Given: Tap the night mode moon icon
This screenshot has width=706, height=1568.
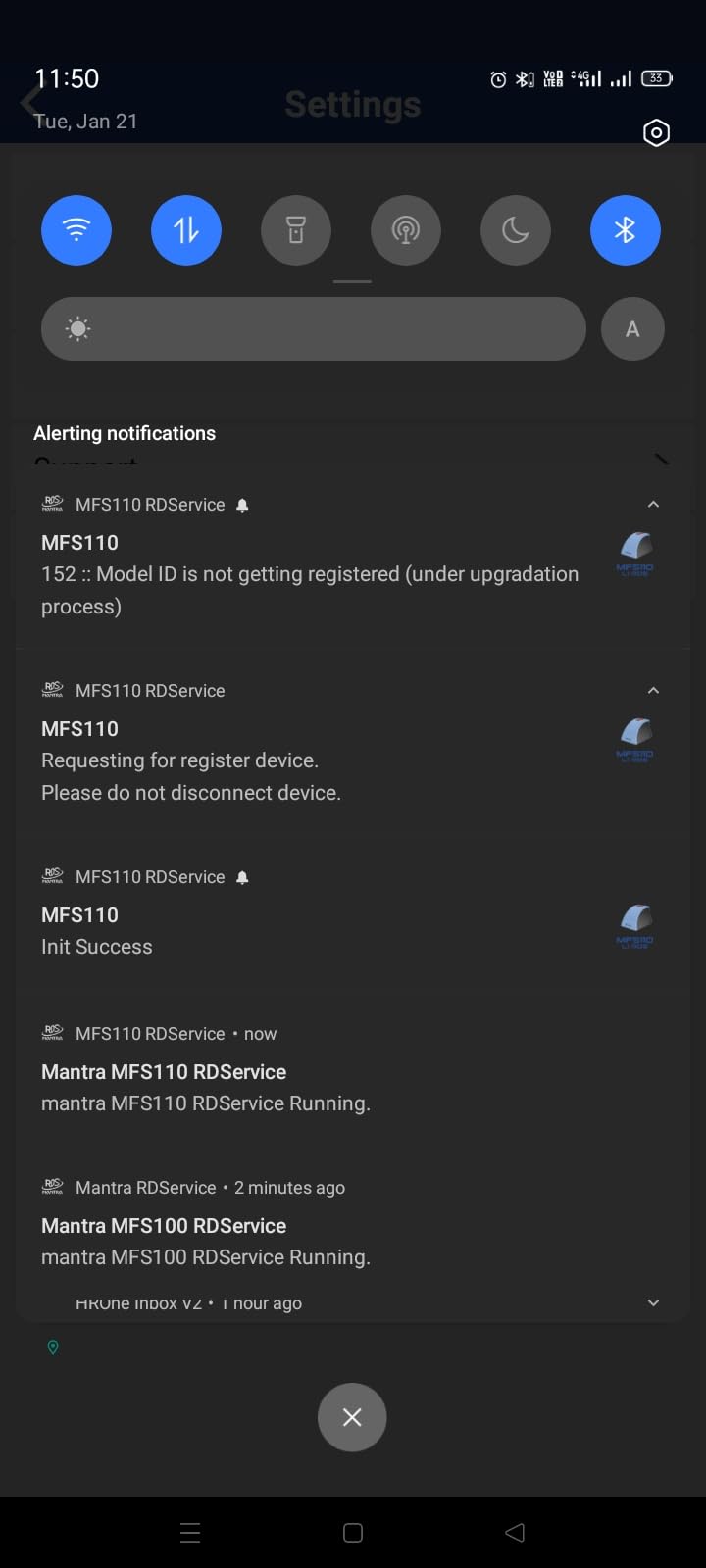Looking at the screenshot, I should tap(516, 230).
